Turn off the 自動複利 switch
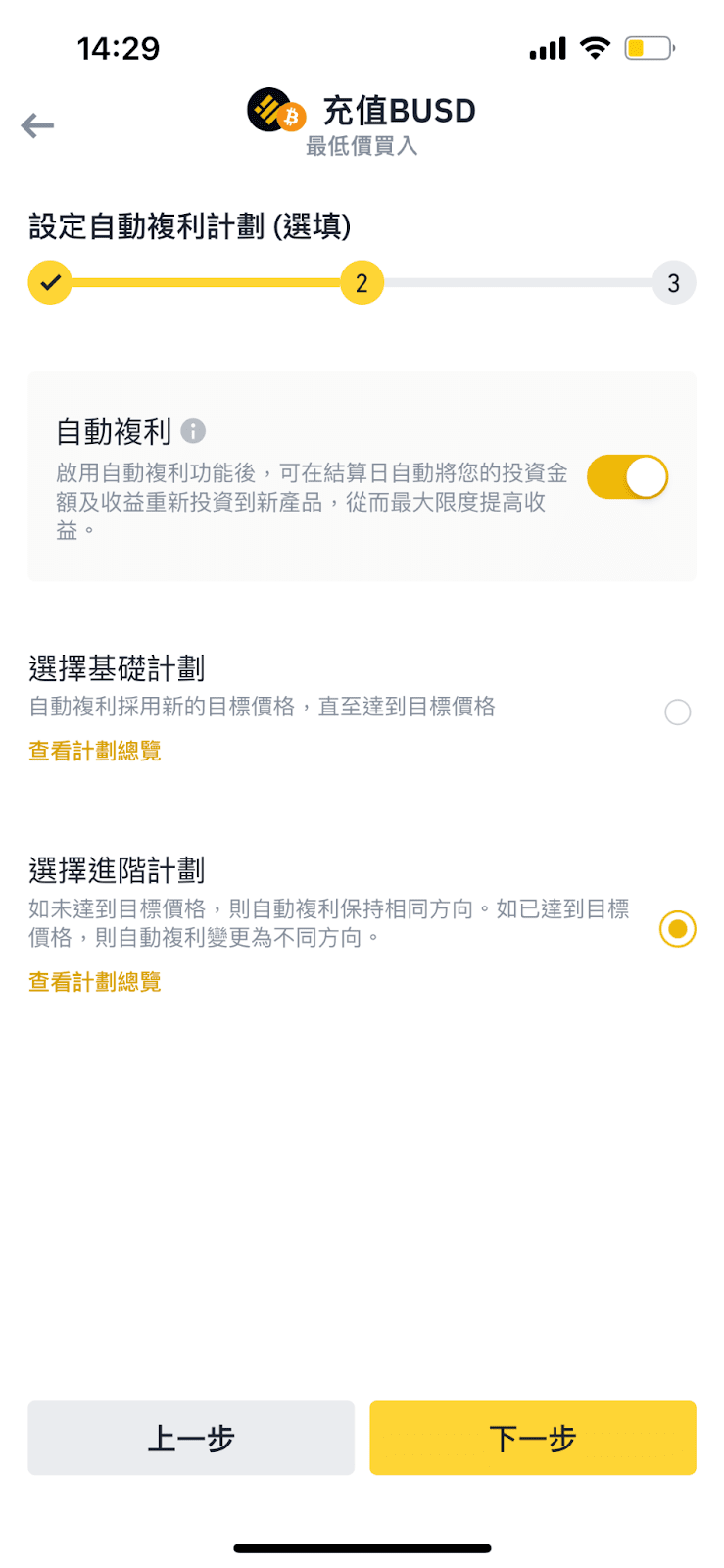The width and height of the screenshot is (724, 1568). click(x=627, y=477)
